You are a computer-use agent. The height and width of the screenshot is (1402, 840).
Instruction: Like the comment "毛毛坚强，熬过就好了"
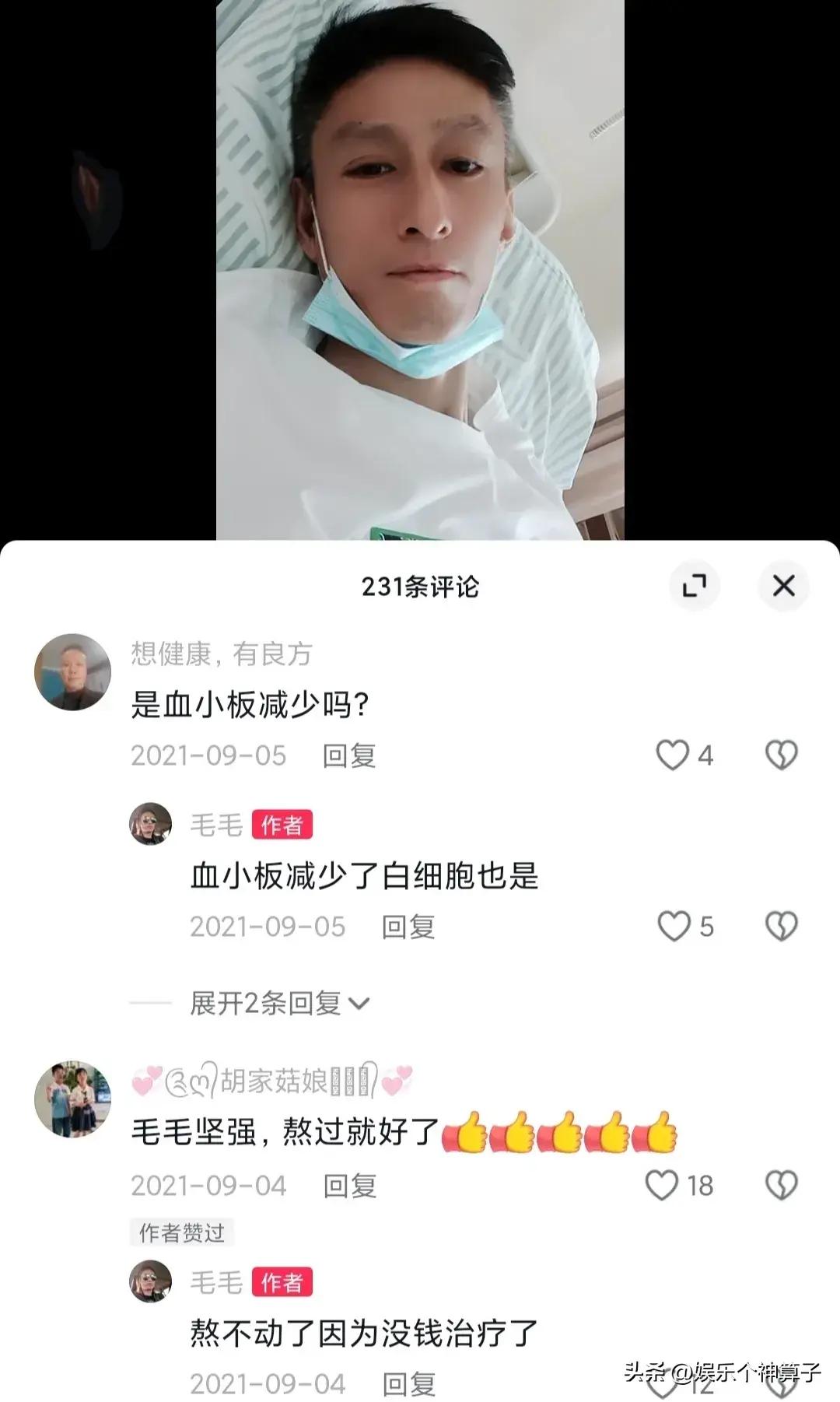pos(662,1185)
